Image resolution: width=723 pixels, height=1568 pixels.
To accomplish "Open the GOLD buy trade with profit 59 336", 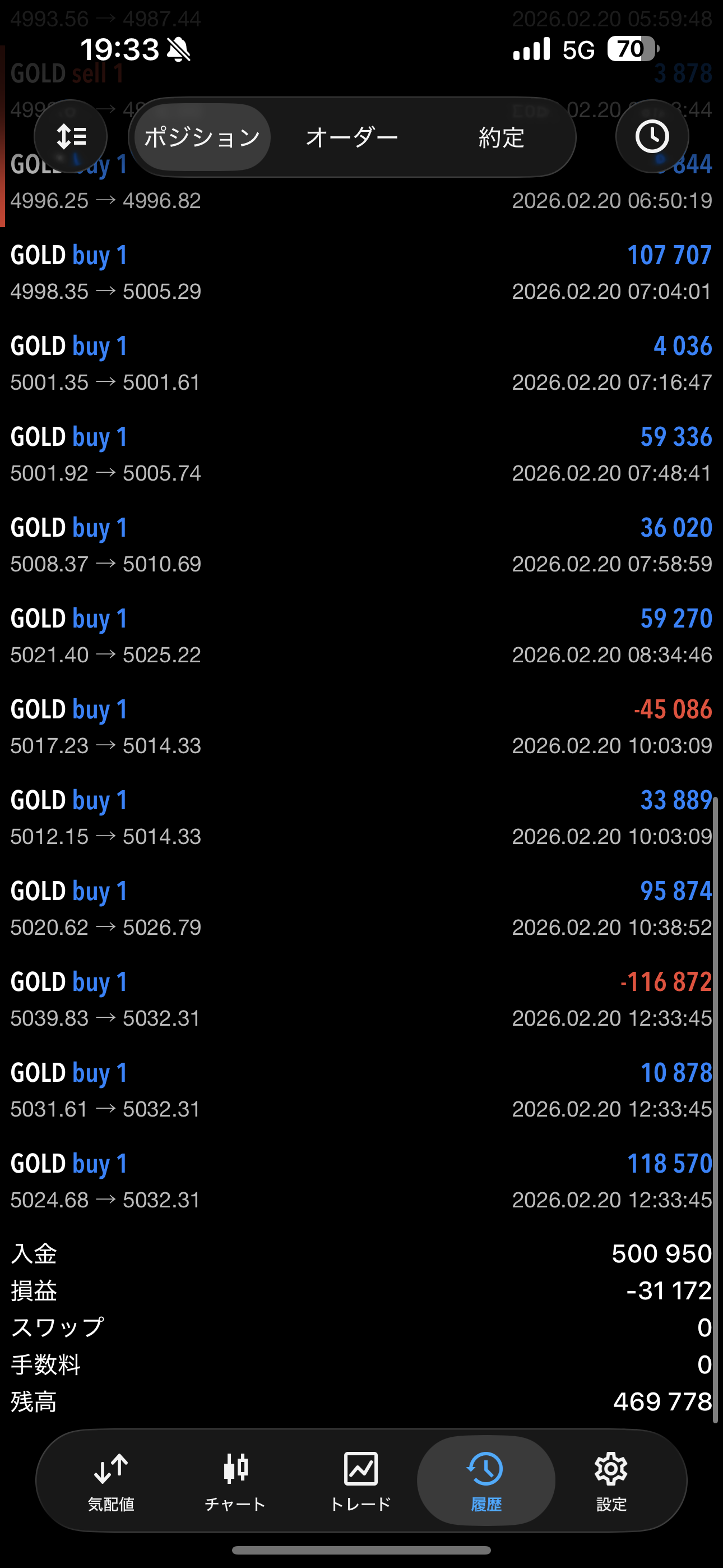I will point(361,454).
